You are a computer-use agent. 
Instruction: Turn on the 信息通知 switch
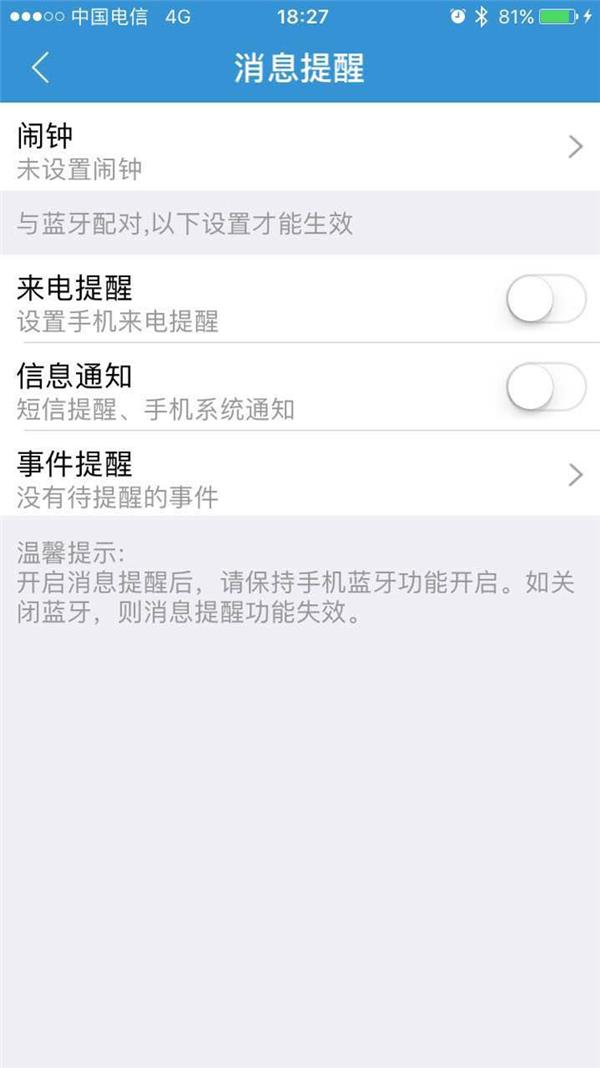pos(545,387)
